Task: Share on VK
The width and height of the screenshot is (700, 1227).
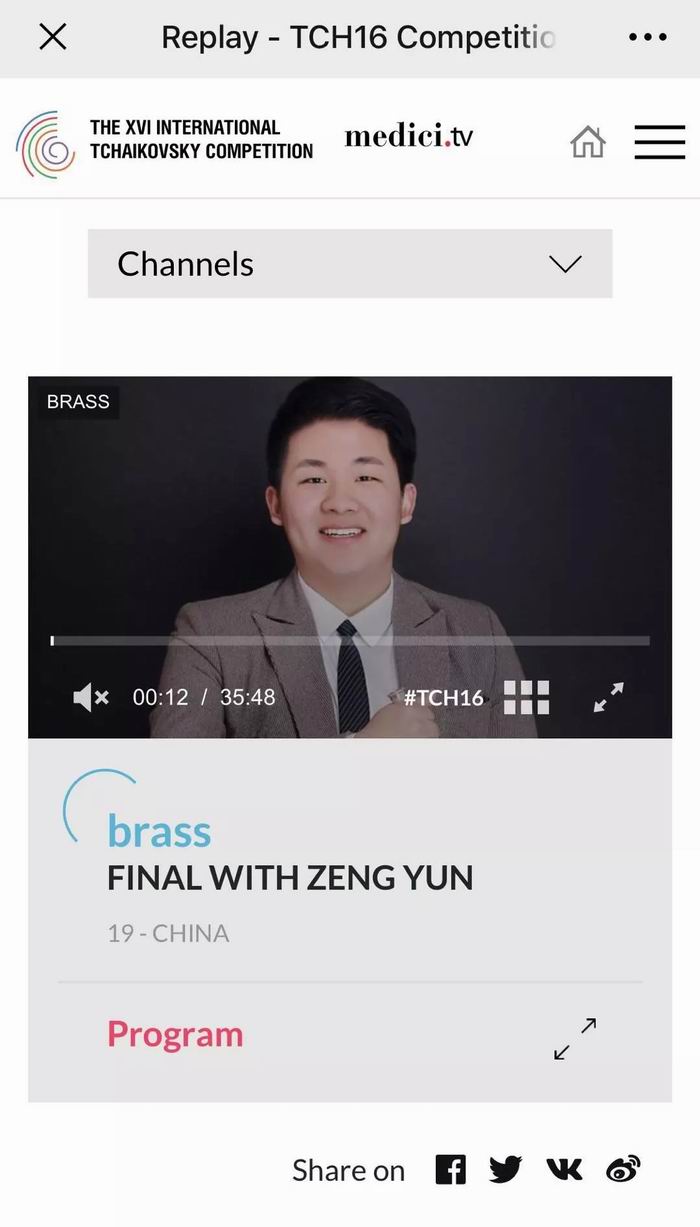Action: 564,1169
